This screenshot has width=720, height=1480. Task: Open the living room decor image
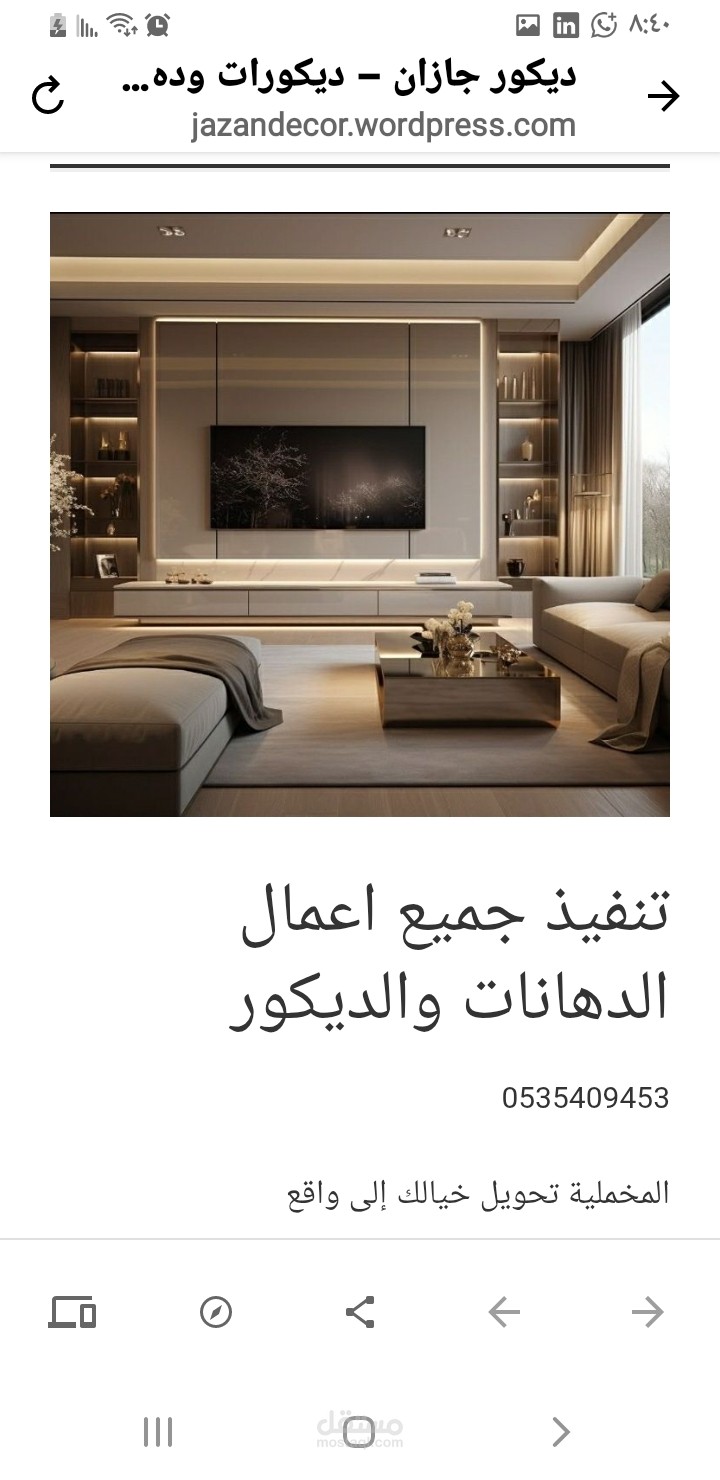360,514
